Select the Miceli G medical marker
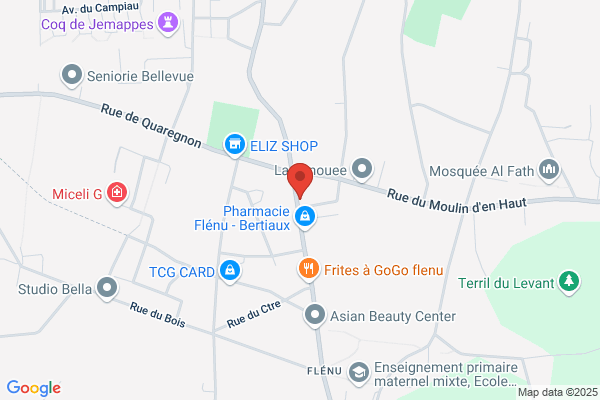The height and width of the screenshot is (400, 600). click(x=117, y=193)
